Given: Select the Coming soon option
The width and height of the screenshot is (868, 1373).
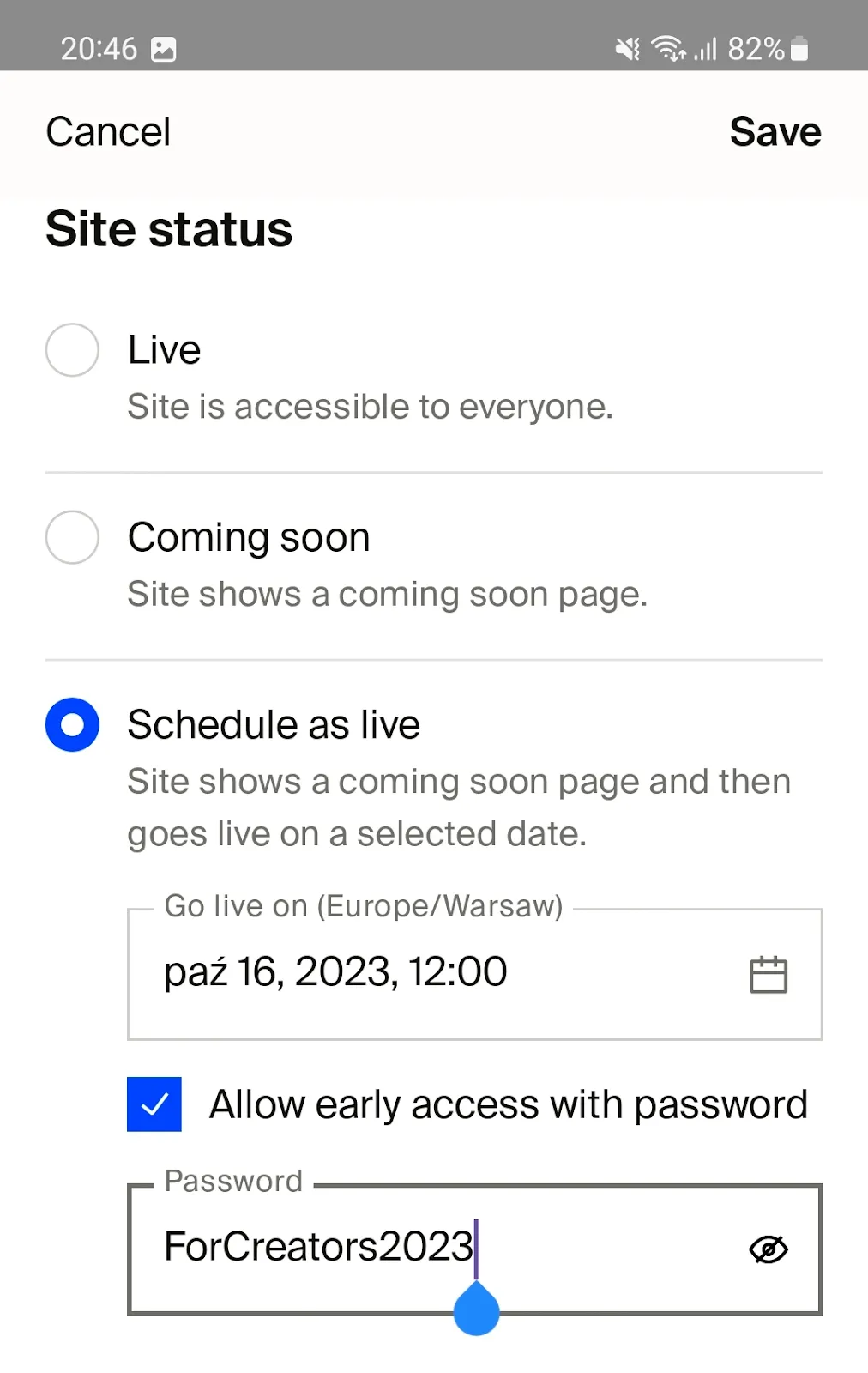Looking at the screenshot, I should tap(72, 537).
